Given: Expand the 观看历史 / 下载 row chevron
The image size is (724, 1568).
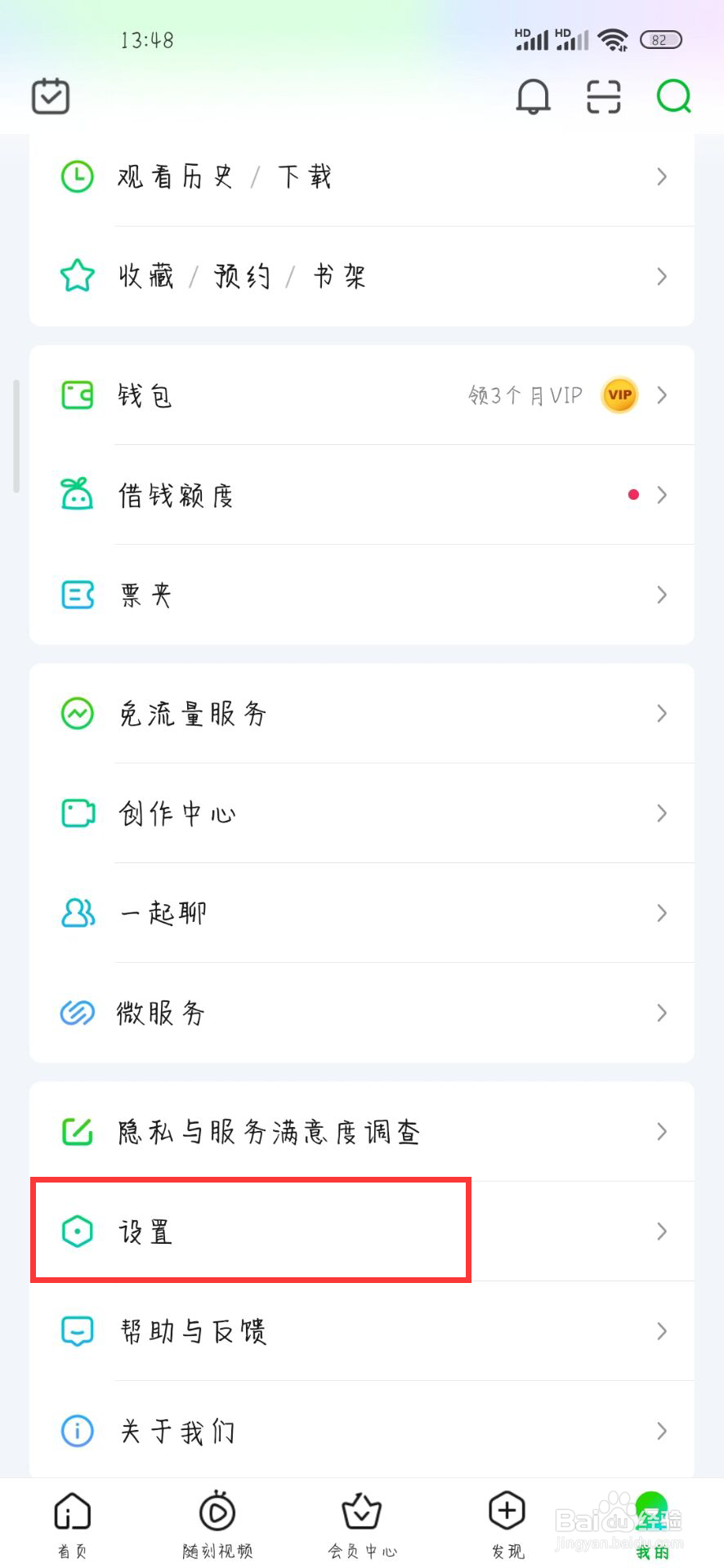Looking at the screenshot, I should click(662, 176).
